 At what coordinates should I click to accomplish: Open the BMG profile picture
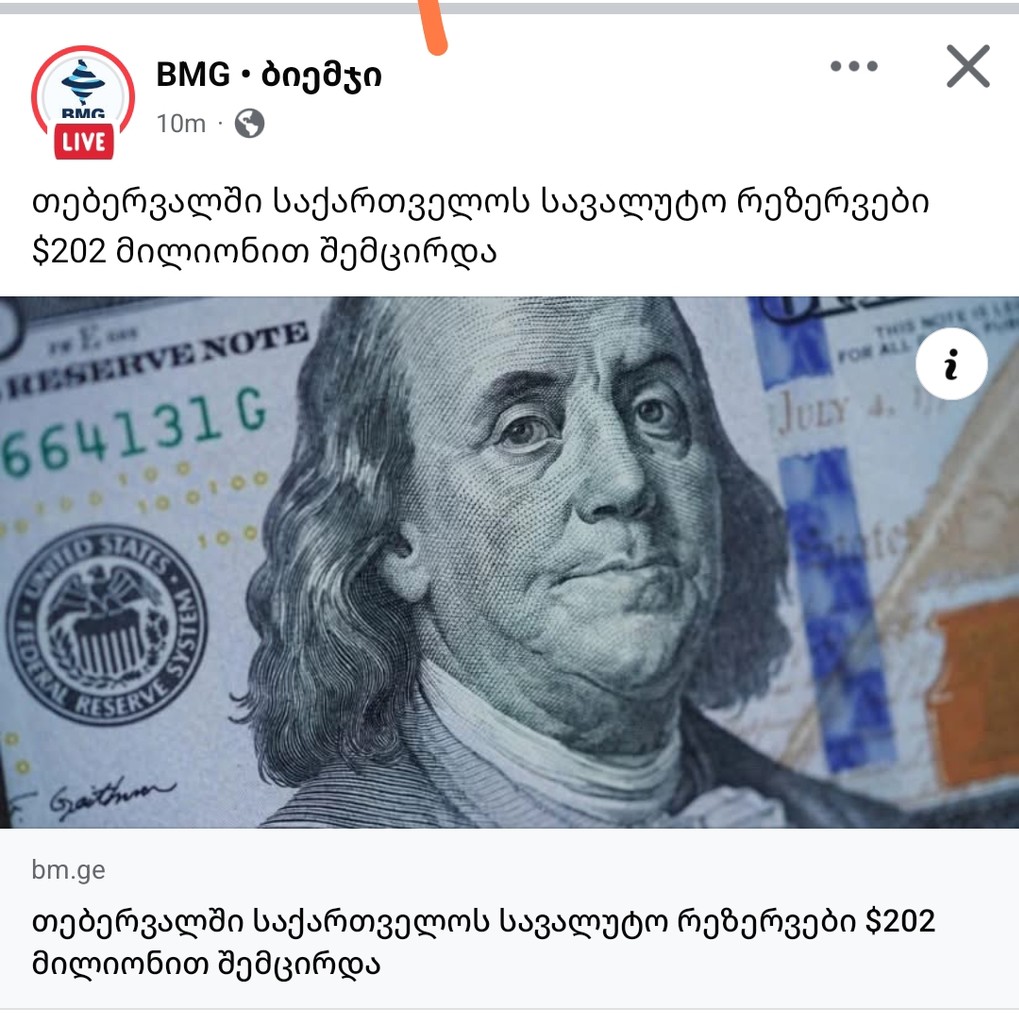pos(83,90)
